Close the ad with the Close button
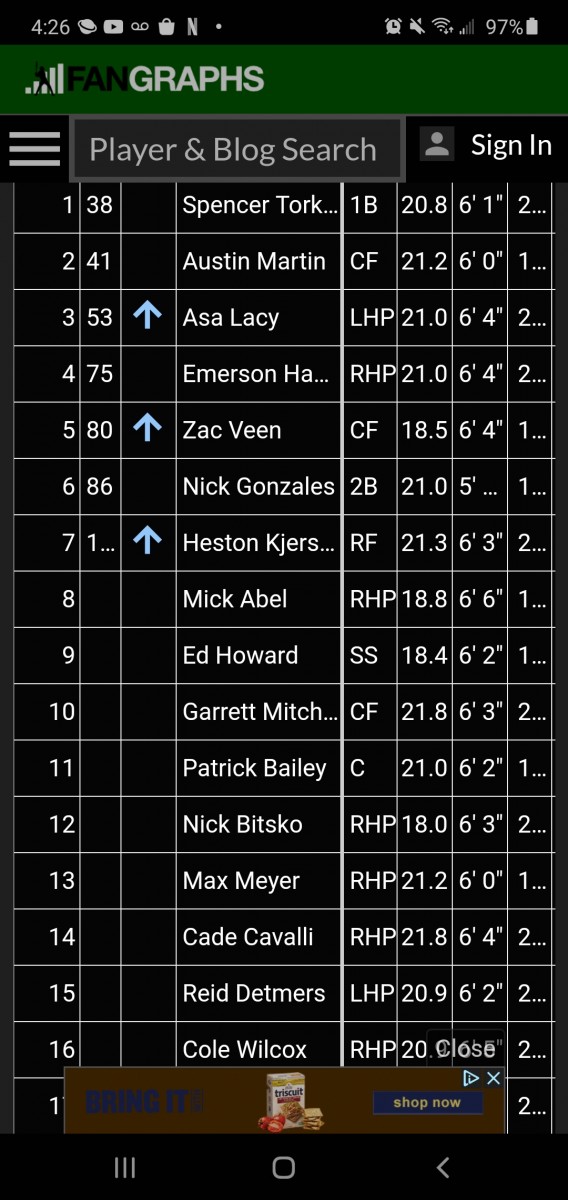 (466, 1048)
